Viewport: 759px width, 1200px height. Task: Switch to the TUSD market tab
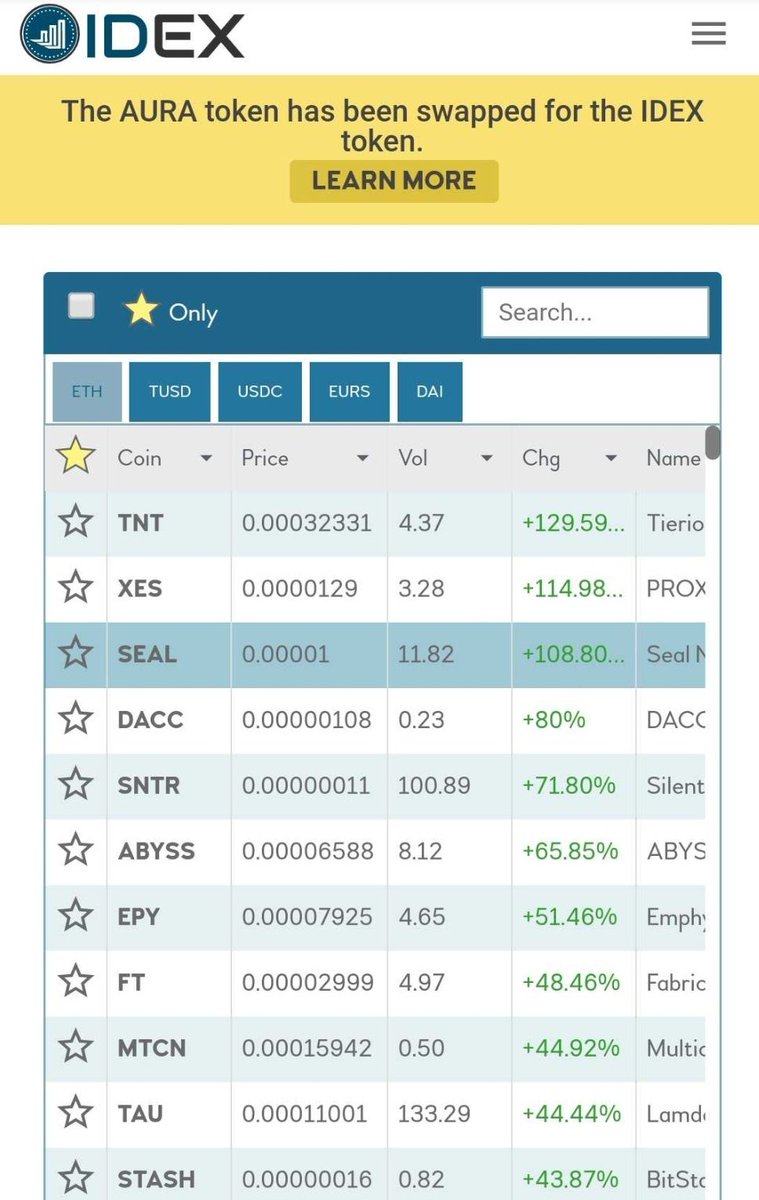click(170, 391)
